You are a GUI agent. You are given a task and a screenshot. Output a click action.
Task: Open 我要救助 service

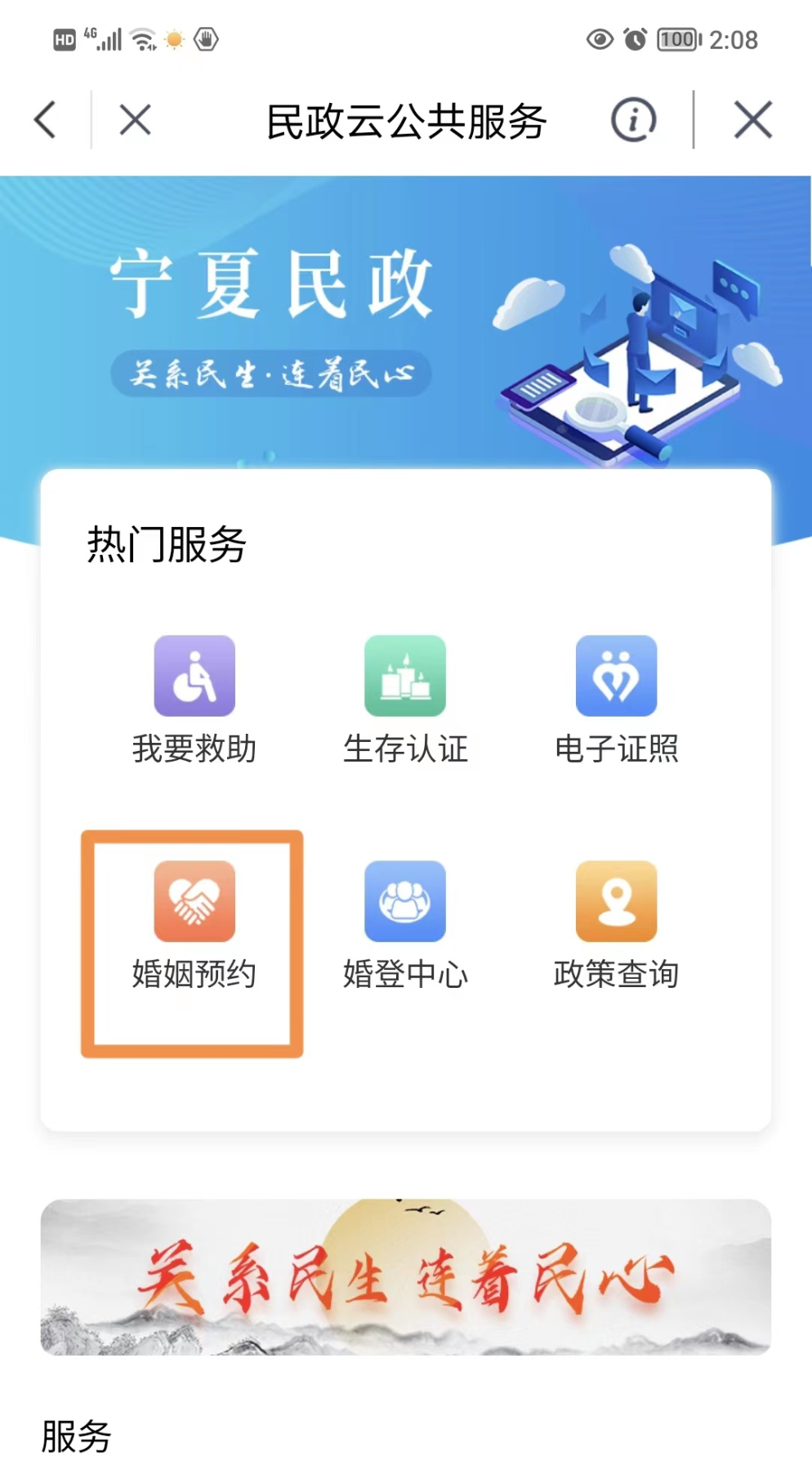[x=194, y=699]
